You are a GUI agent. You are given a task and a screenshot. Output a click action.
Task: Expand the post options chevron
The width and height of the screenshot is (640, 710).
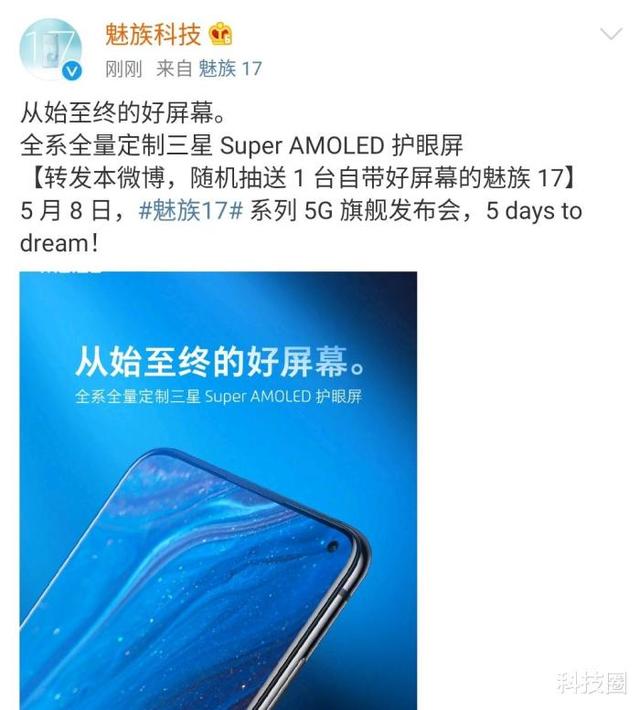click(x=610, y=35)
